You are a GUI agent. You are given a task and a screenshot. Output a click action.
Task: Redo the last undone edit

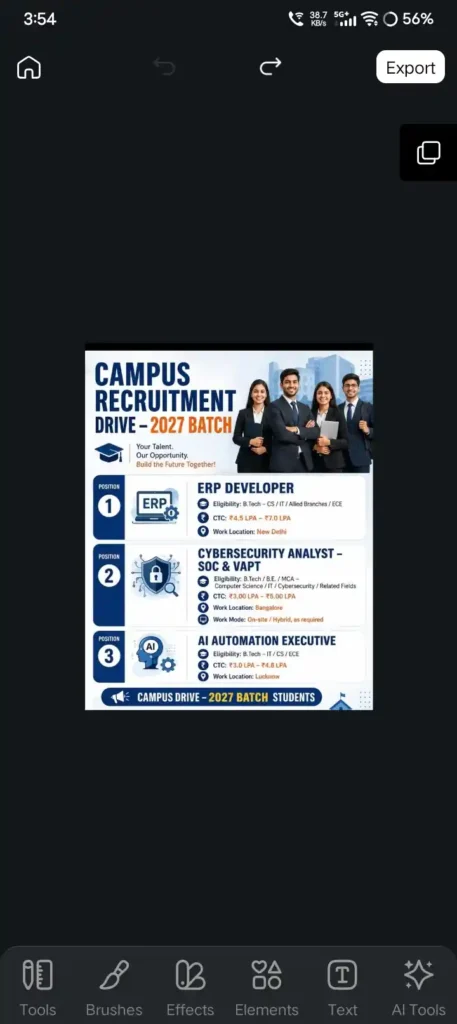click(270, 66)
